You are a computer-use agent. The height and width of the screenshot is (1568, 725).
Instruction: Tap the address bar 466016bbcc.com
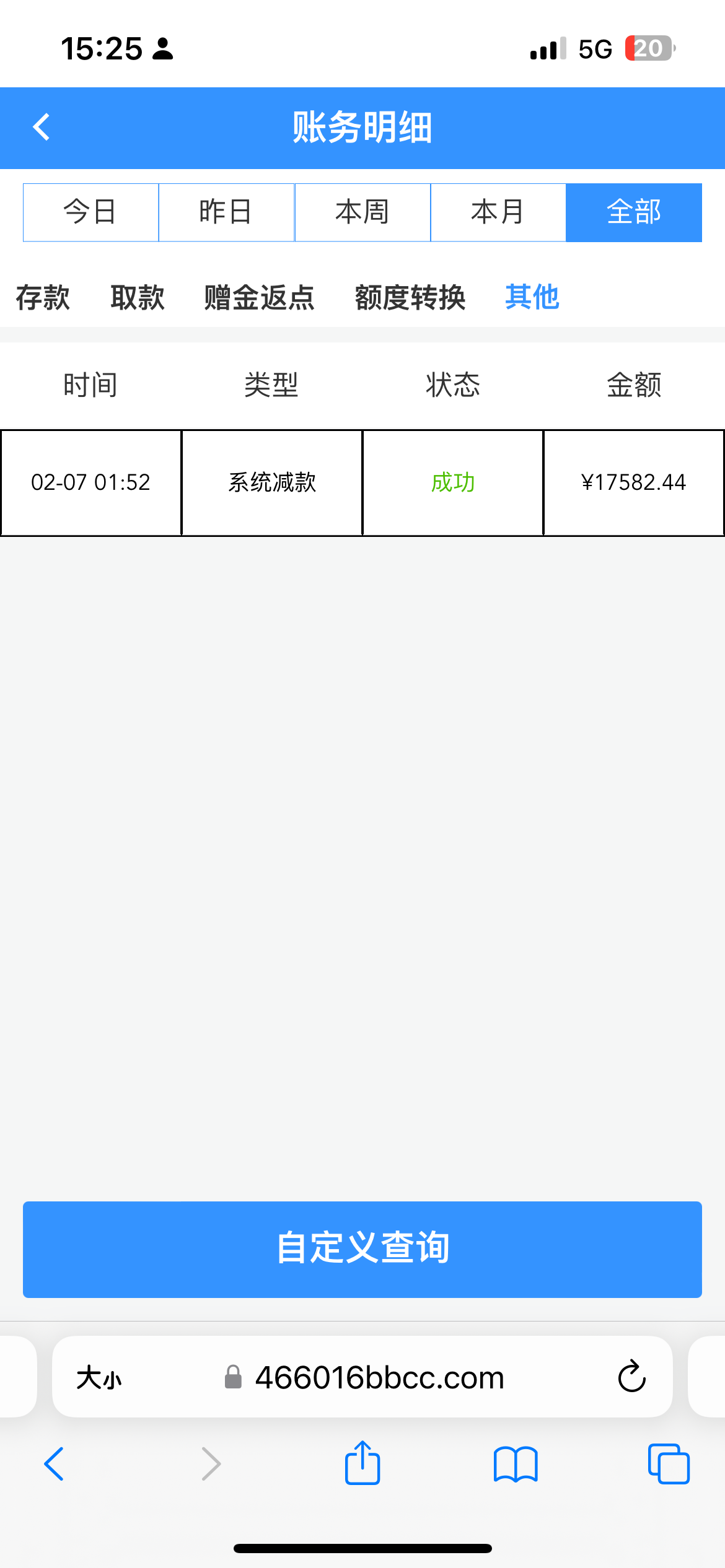coord(379,1378)
